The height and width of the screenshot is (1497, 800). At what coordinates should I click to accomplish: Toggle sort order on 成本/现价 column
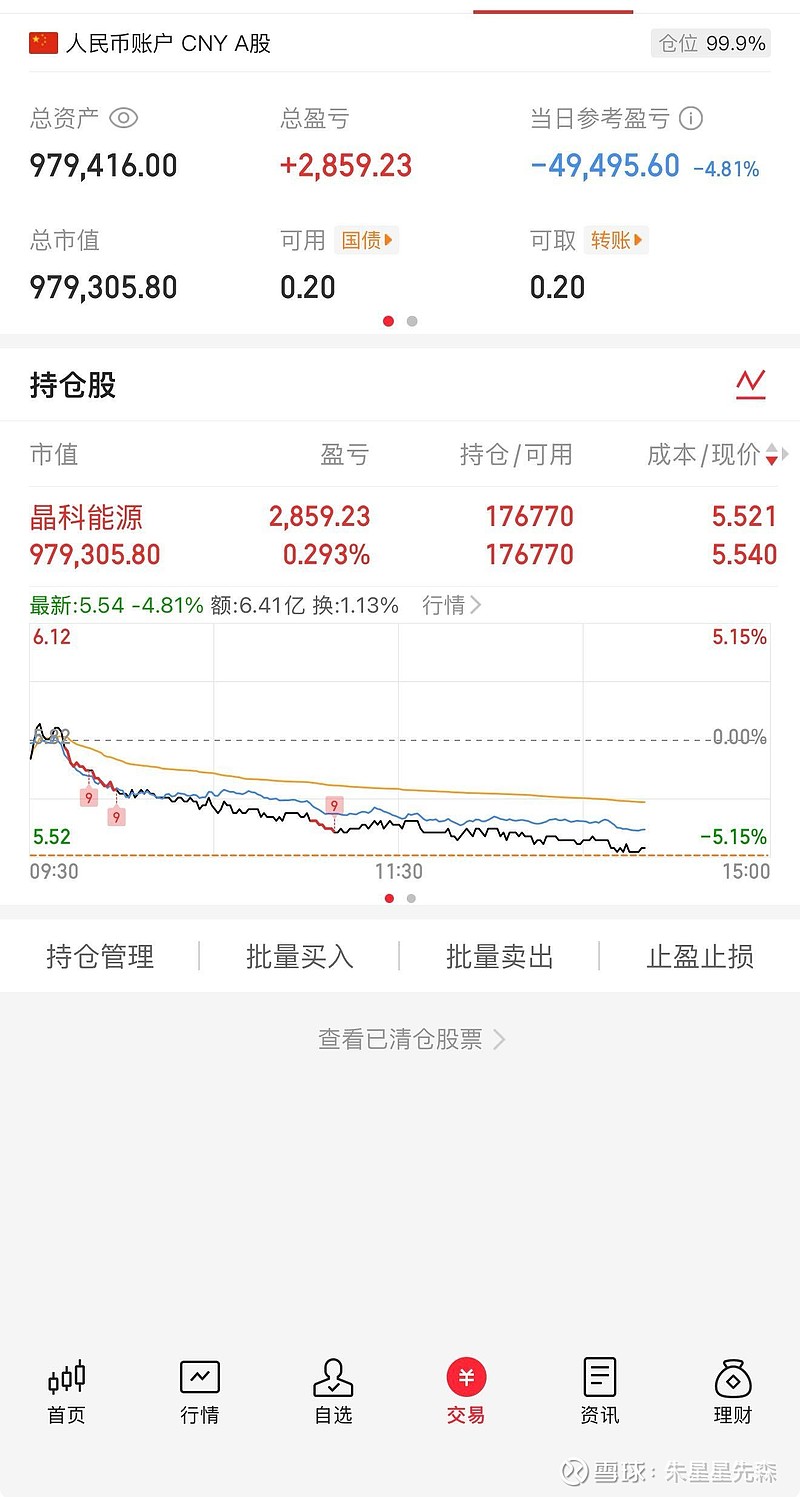coord(773,455)
